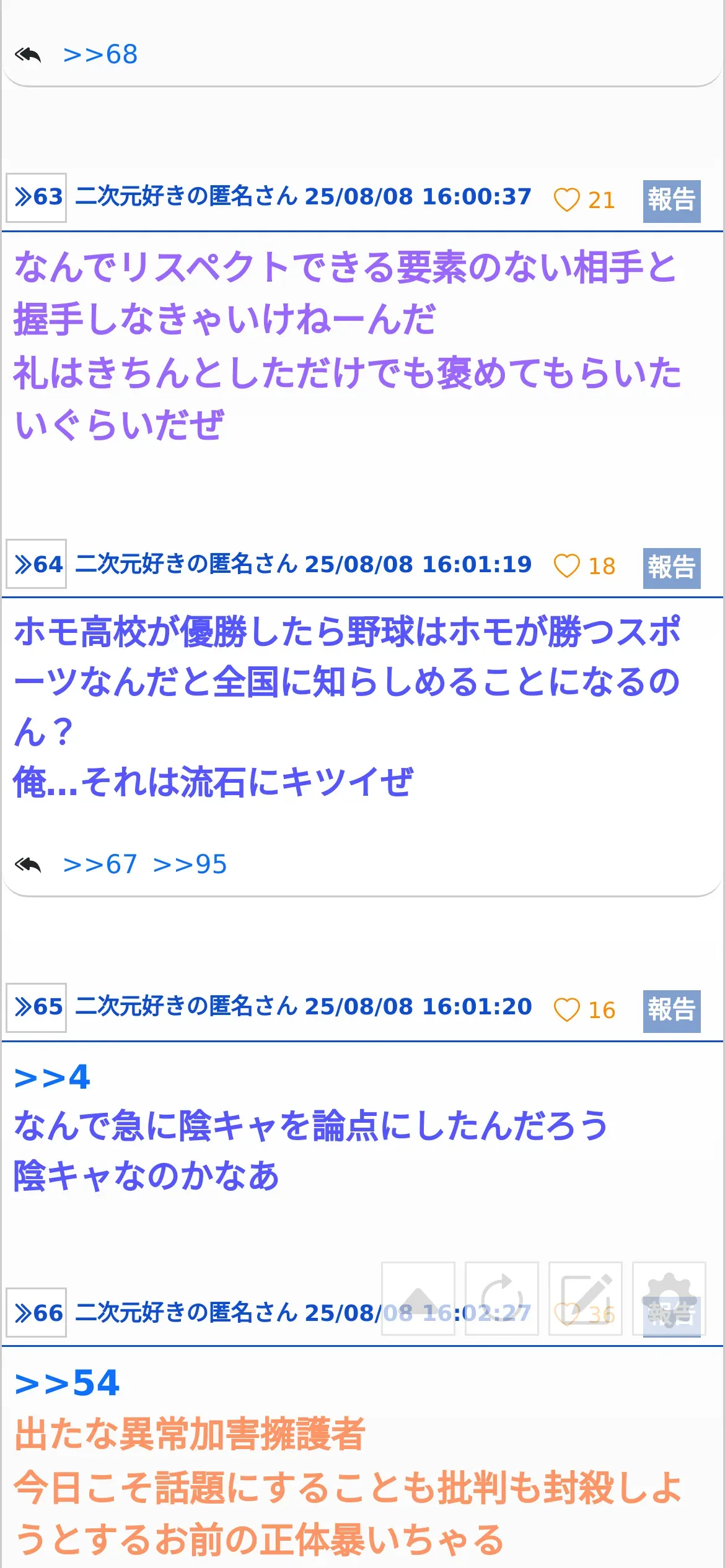Open the >>67 reply link

click(100, 865)
